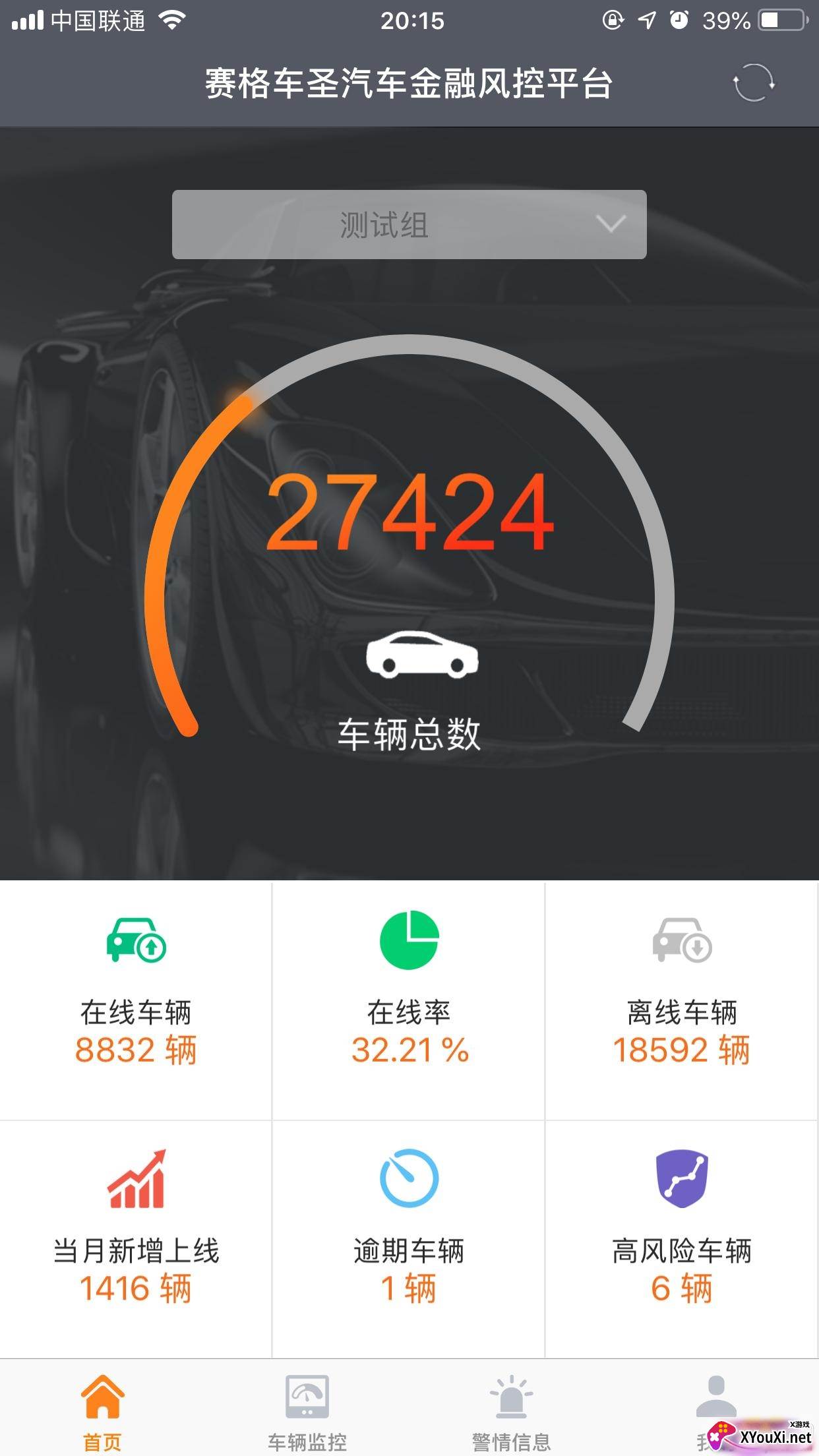Open the 在线车辆 online vehicles tile
Screen dimensions: 819x1456
pos(136,1000)
